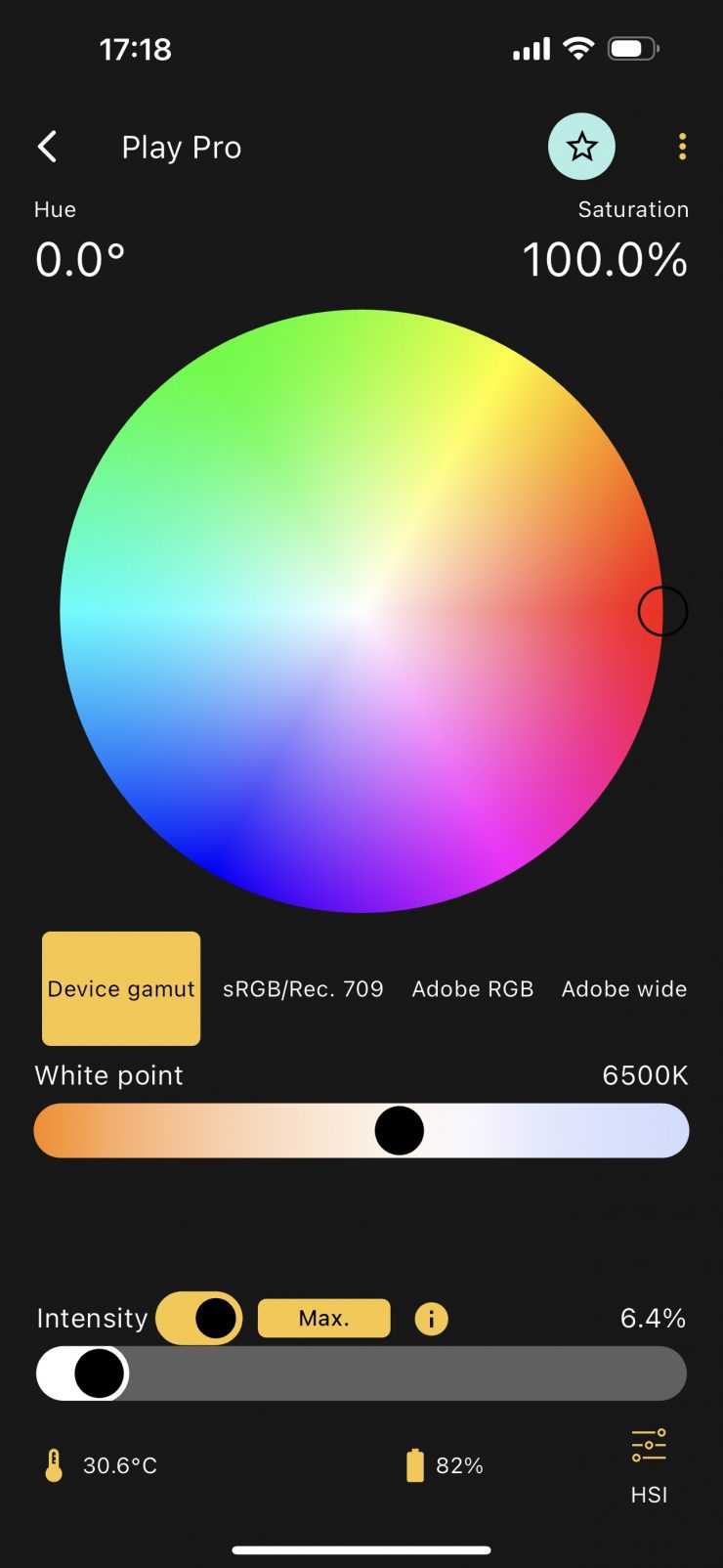723x1568 pixels.
Task: Switch to sRGB/Rec. 709 gamut
Action: click(x=303, y=988)
